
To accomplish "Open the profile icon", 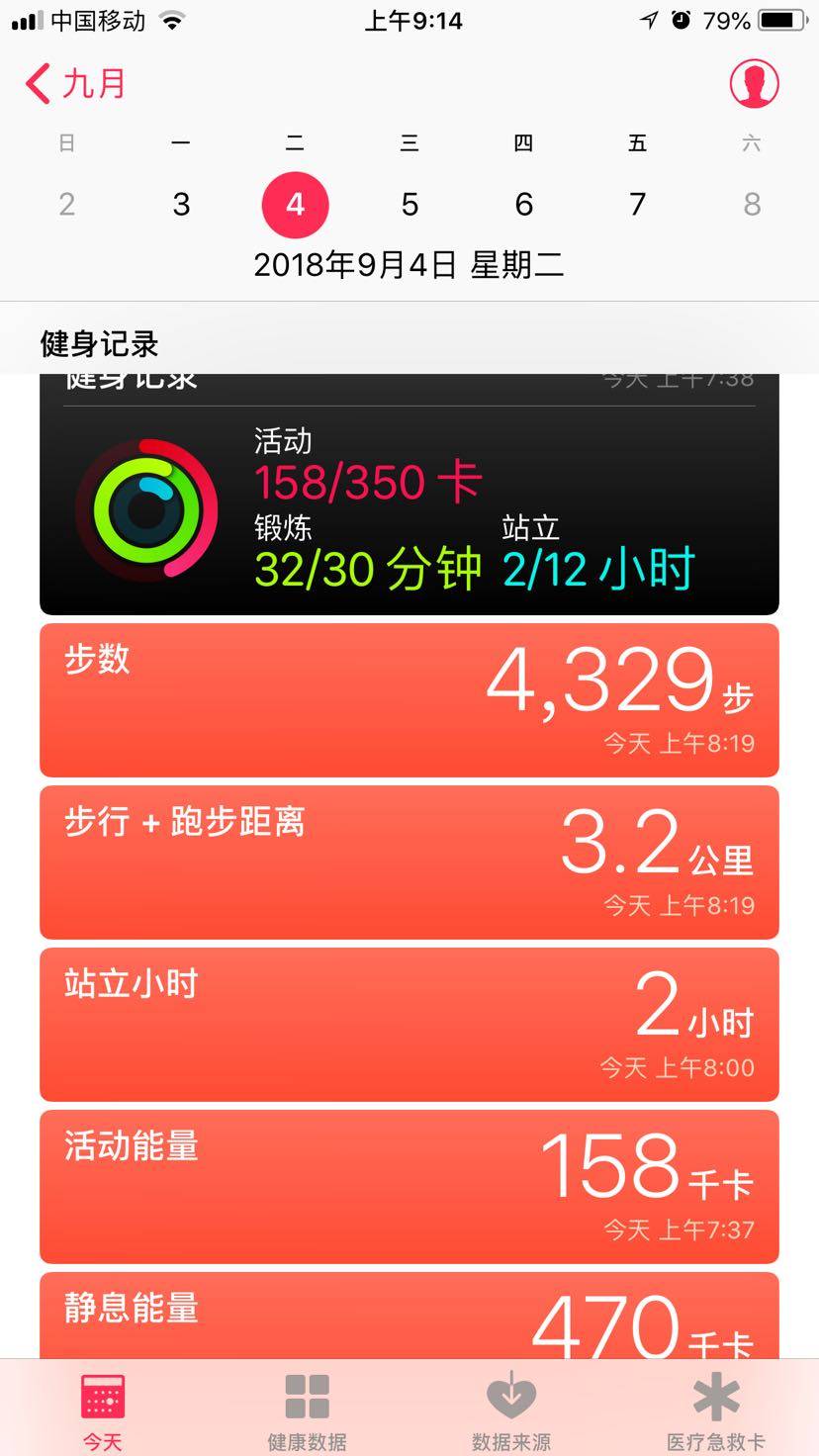I will [754, 84].
